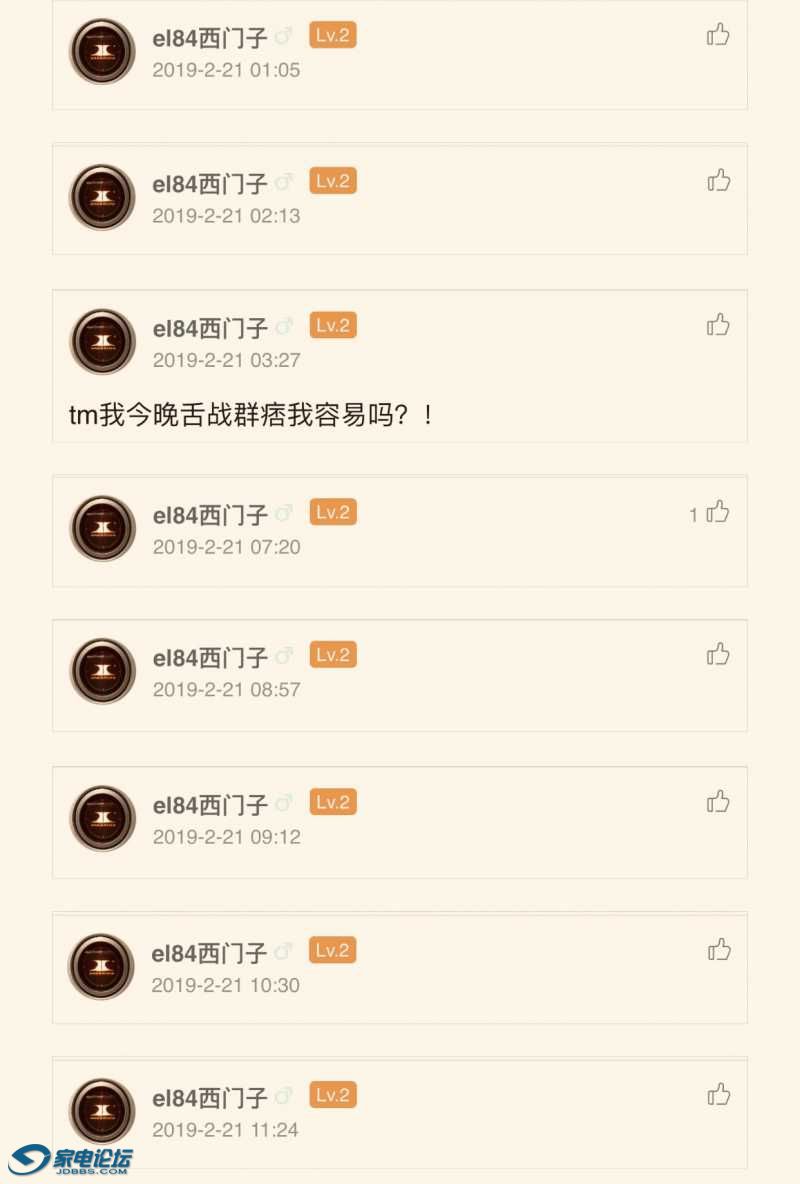Like the comment posted at 11:24
Viewport: 800px width, 1184px height.
click(x=718, y=1095)
